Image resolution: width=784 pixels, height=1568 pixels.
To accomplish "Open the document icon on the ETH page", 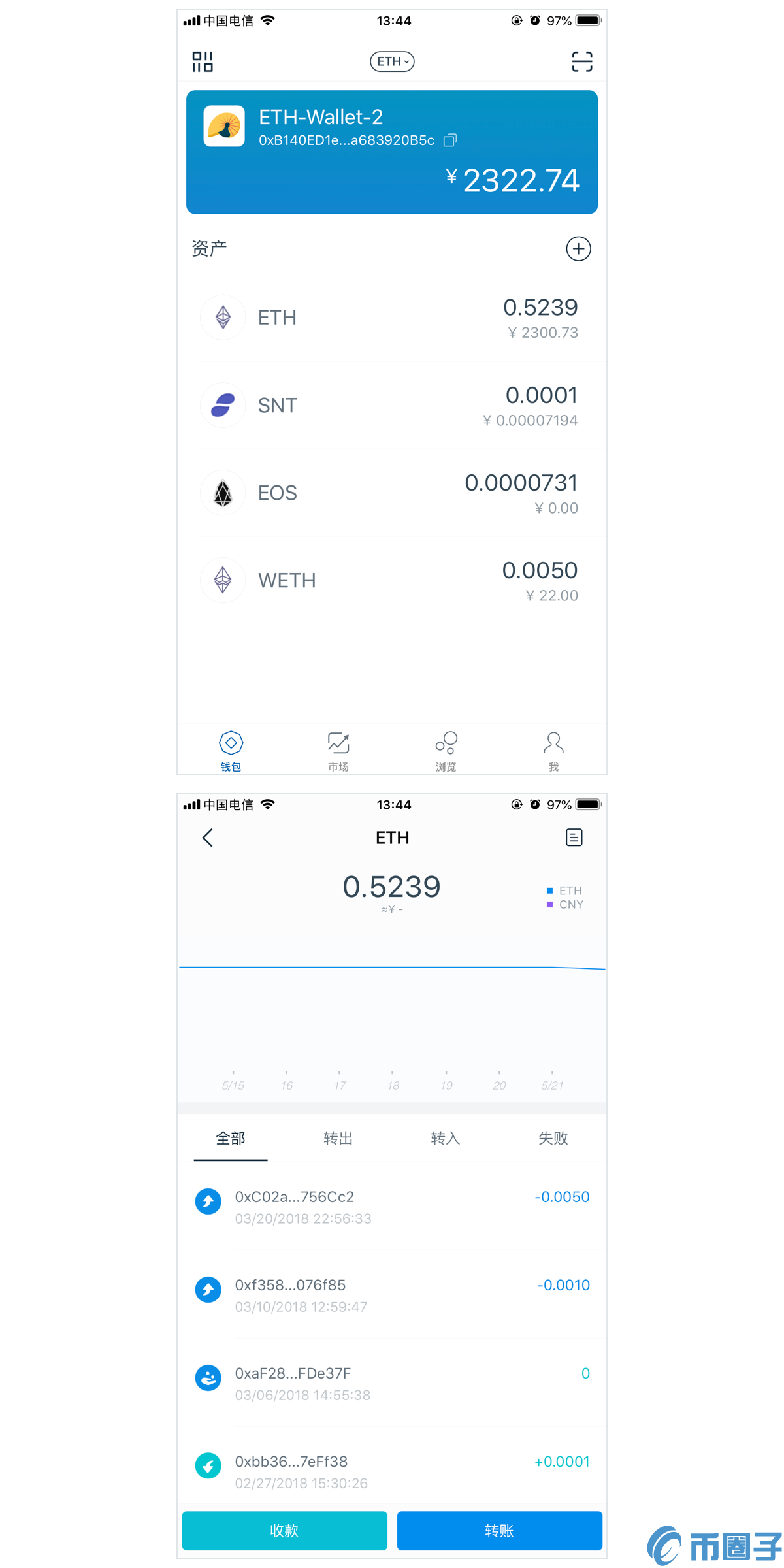I will tap(574, 838).
